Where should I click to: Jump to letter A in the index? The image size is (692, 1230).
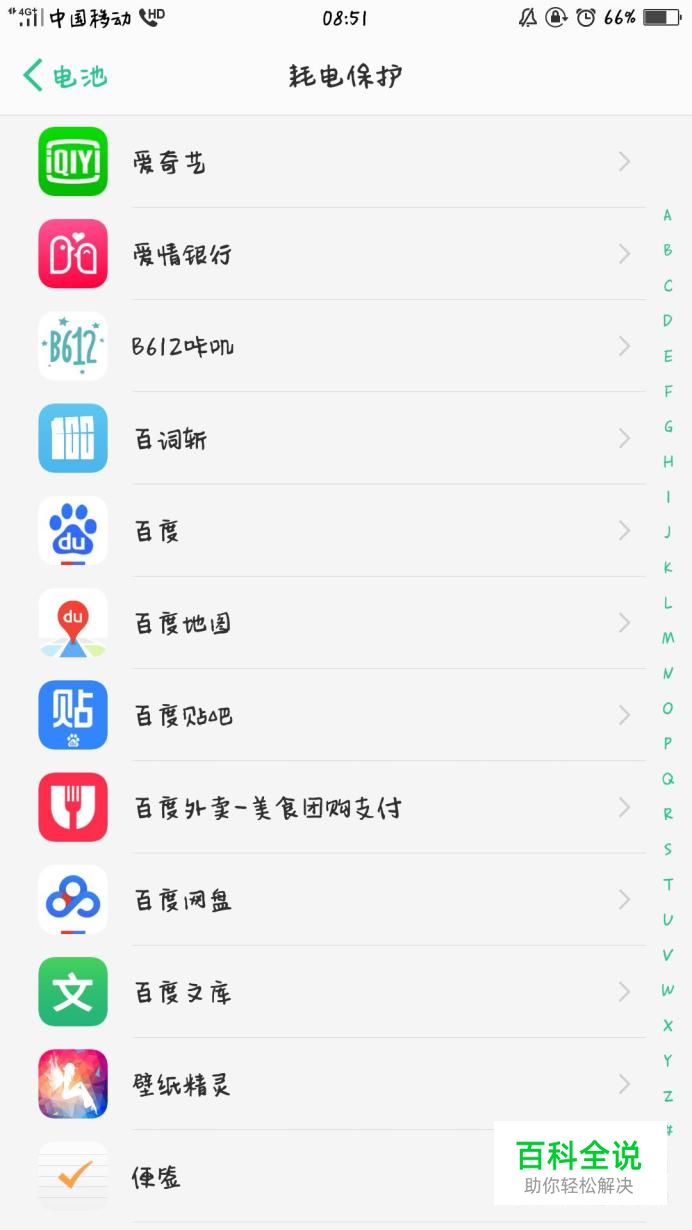click(x=667, y=216)
